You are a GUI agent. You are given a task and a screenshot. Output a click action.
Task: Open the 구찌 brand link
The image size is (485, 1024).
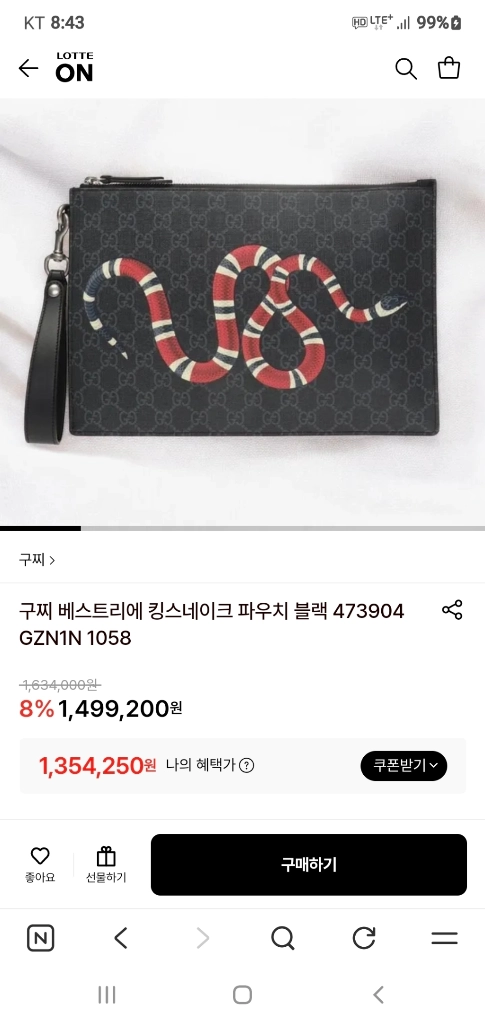tap(37, 560)
